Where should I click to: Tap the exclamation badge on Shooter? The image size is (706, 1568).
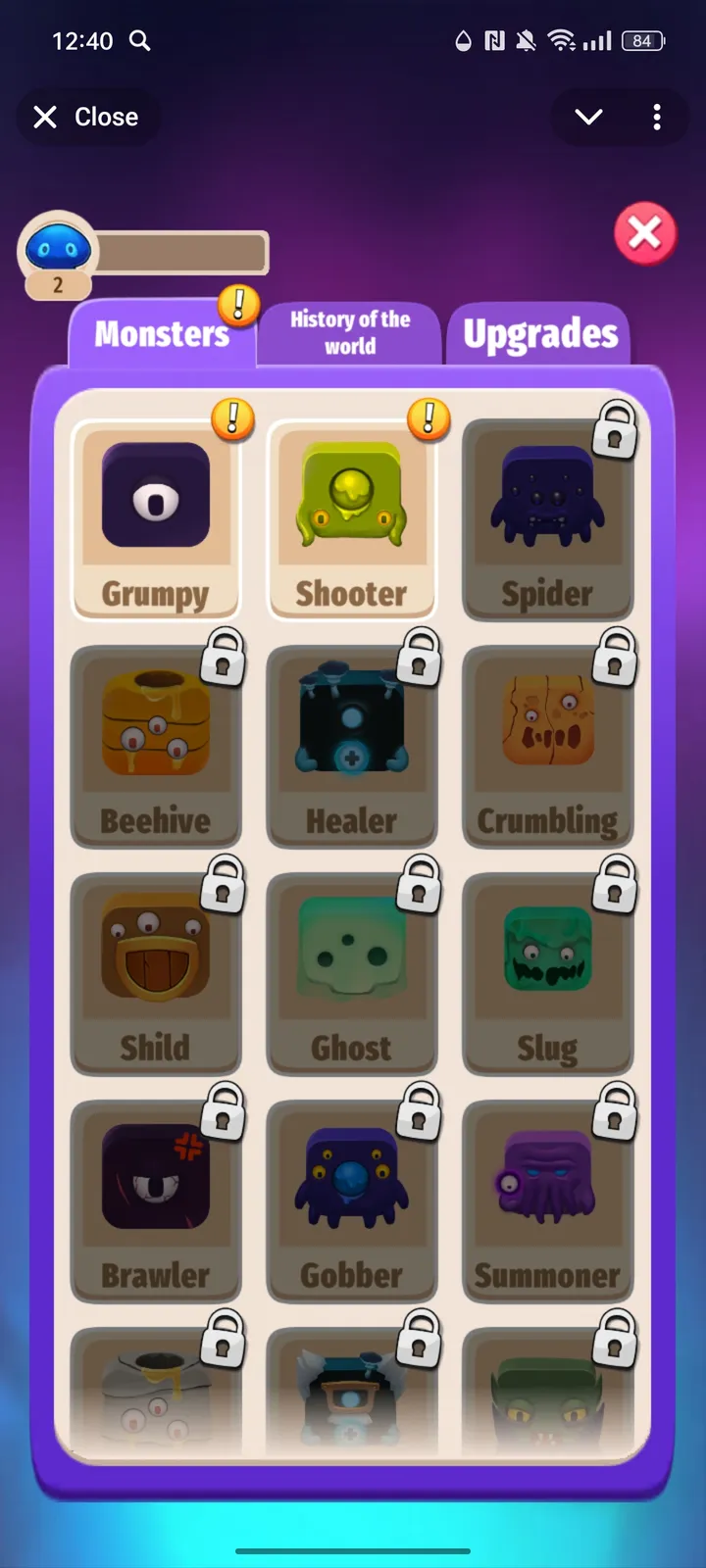click(x=429, y=419)
